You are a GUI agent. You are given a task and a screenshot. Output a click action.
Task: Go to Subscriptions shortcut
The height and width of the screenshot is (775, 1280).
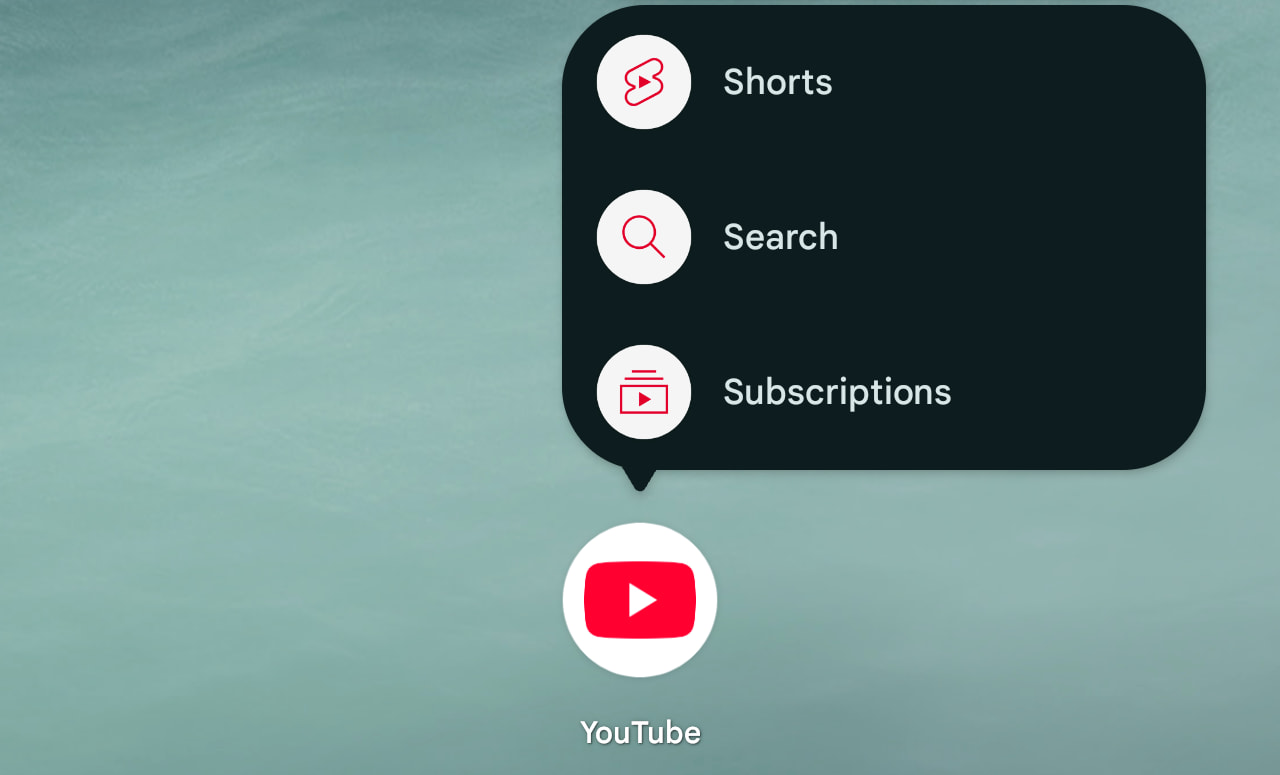[x=836, y=392]
